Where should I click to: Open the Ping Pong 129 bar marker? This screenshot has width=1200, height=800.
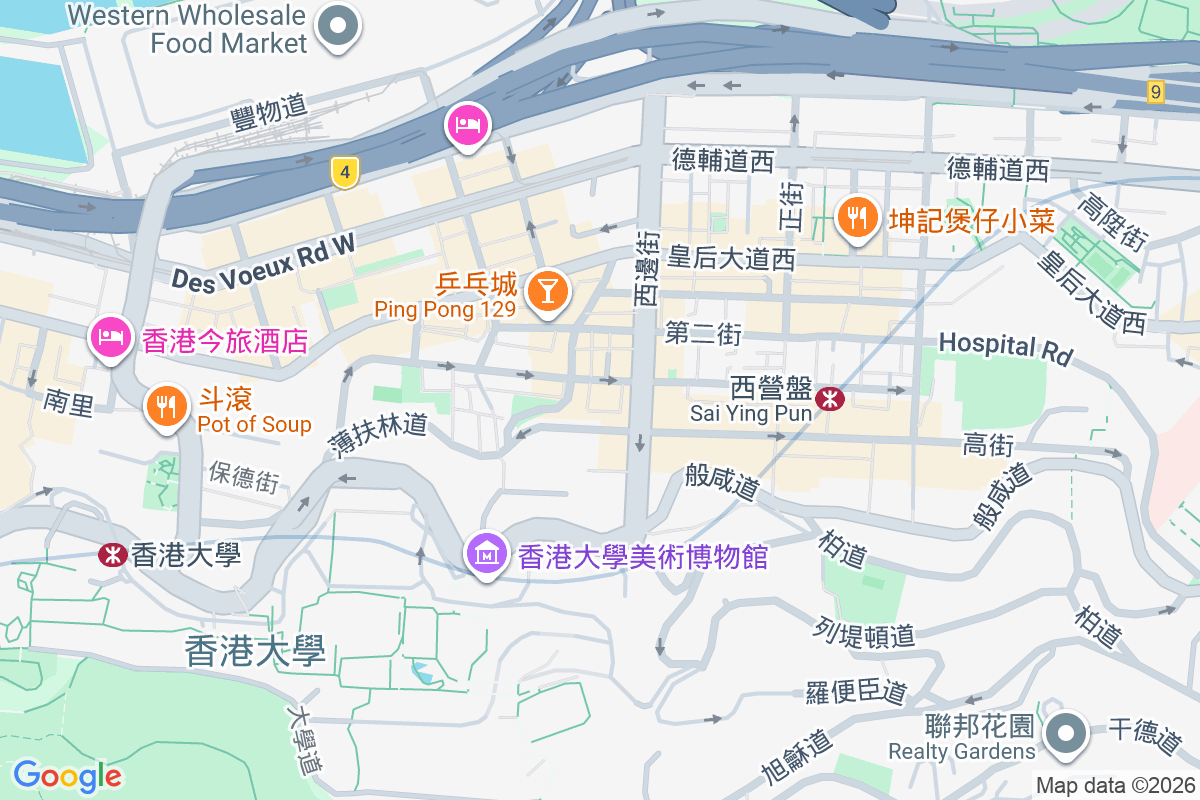point(547,292)
